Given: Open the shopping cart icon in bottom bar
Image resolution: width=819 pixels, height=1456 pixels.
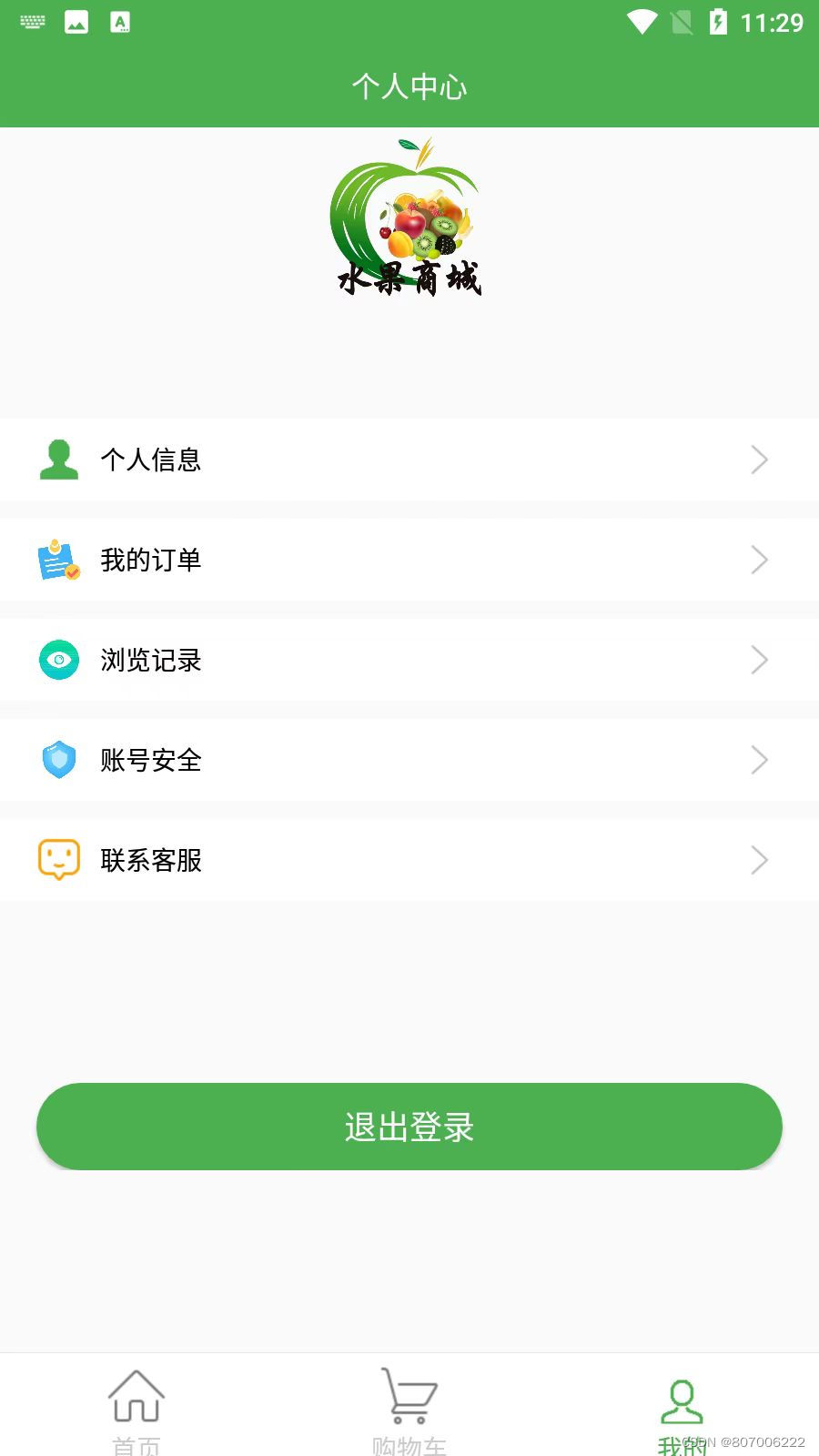Looking at the screenshot, I should 409,1394.
